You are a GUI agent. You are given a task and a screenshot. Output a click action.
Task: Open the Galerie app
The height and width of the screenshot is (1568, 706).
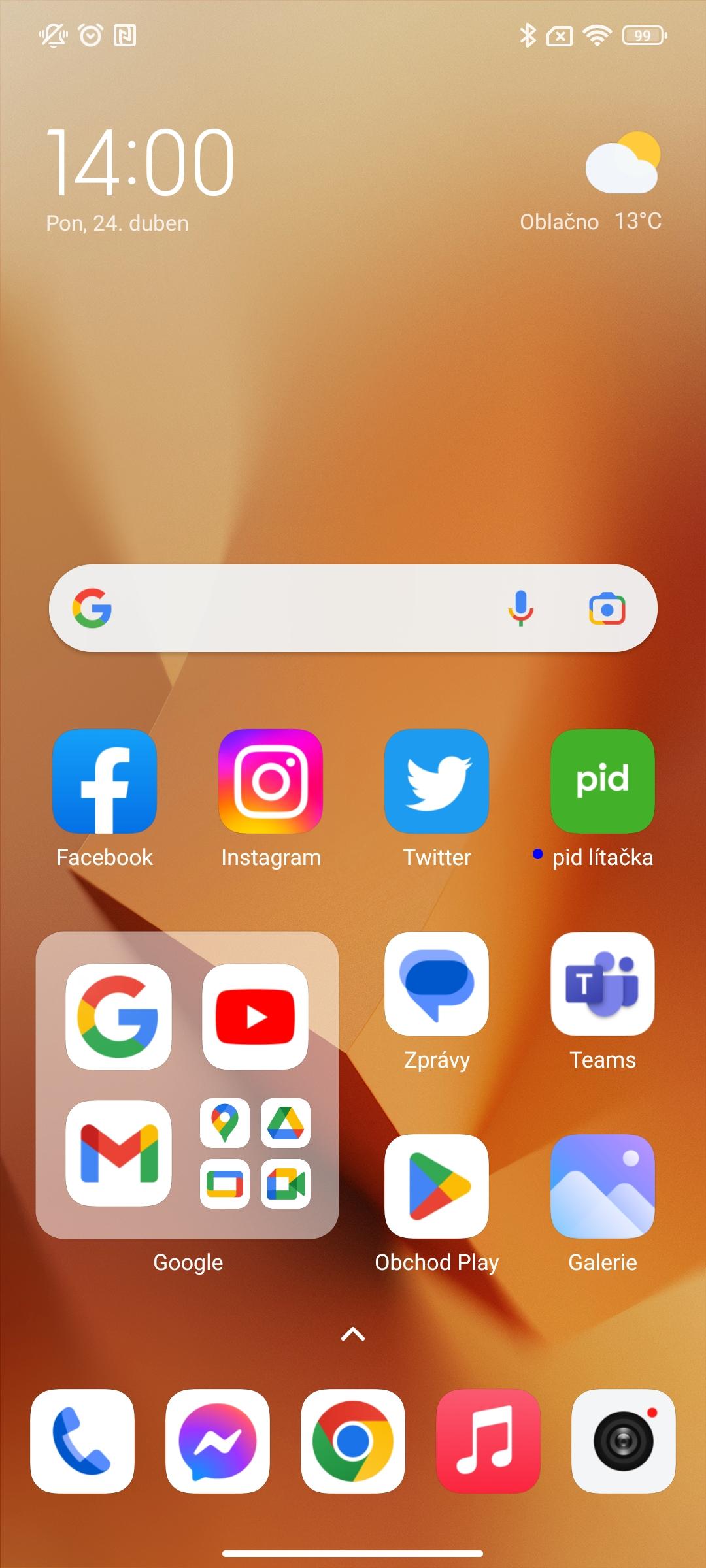(603, 1186)
